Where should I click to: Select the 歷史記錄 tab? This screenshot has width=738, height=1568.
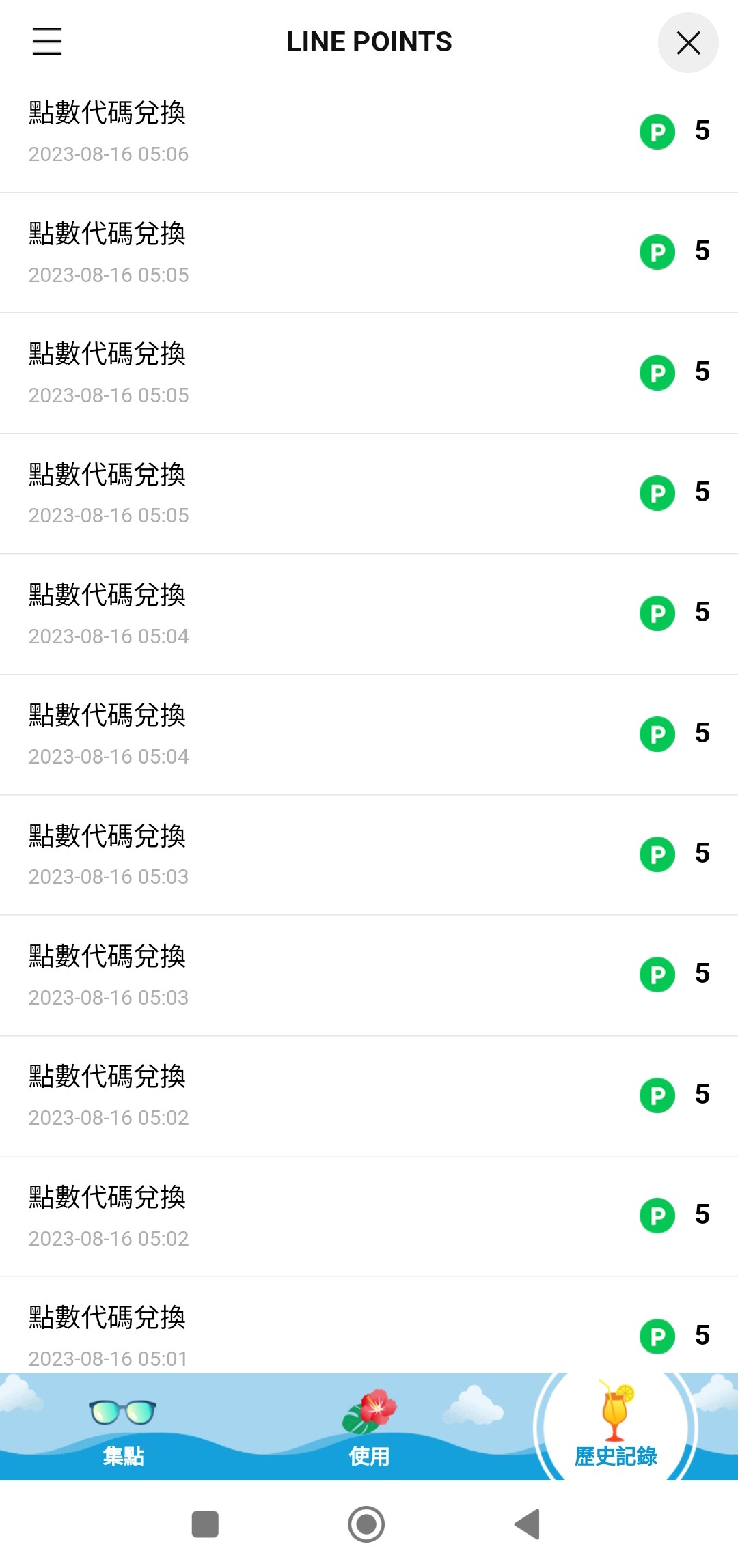(615, 1431)
